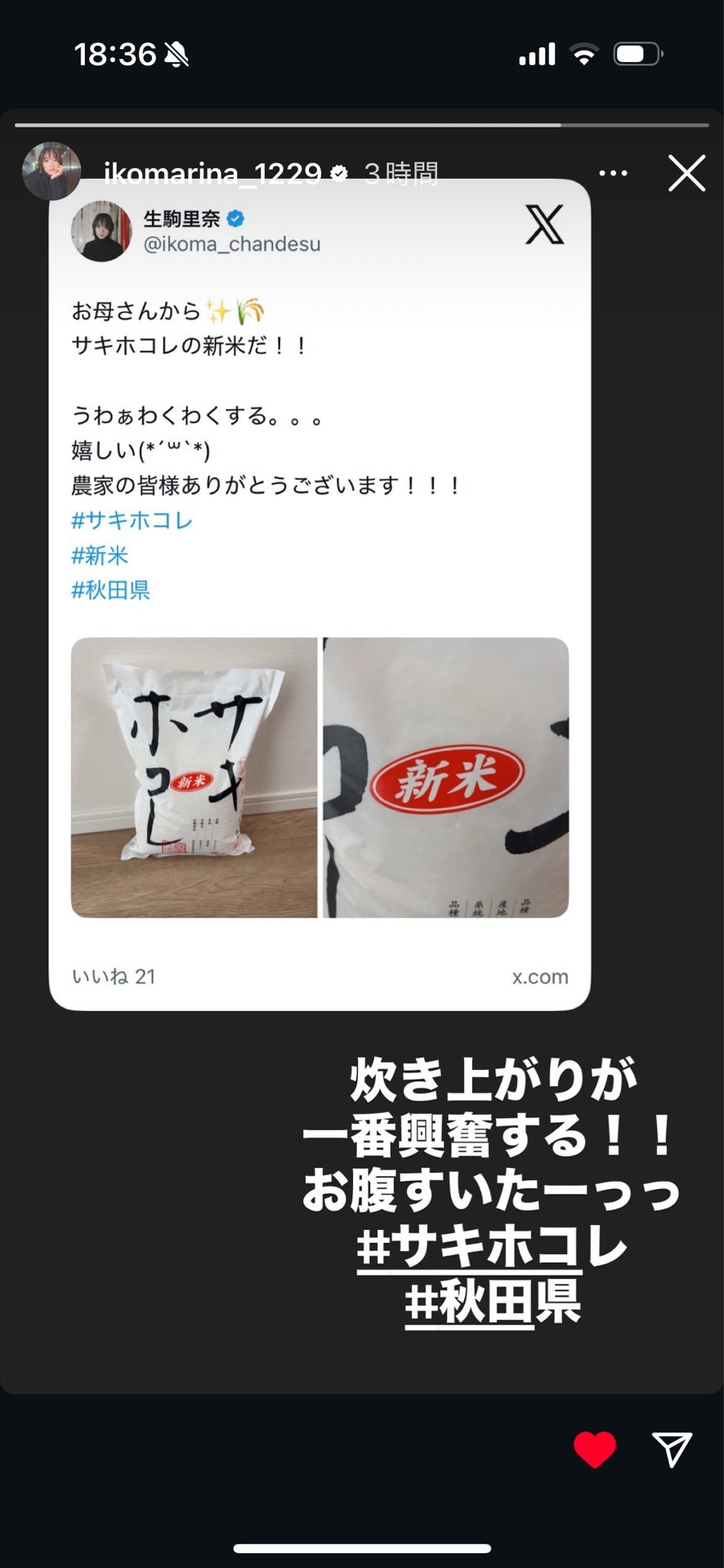The width and height of the screenshot is (724, 1568).
Task: Close the story viewer
Action: pos(686,173)
